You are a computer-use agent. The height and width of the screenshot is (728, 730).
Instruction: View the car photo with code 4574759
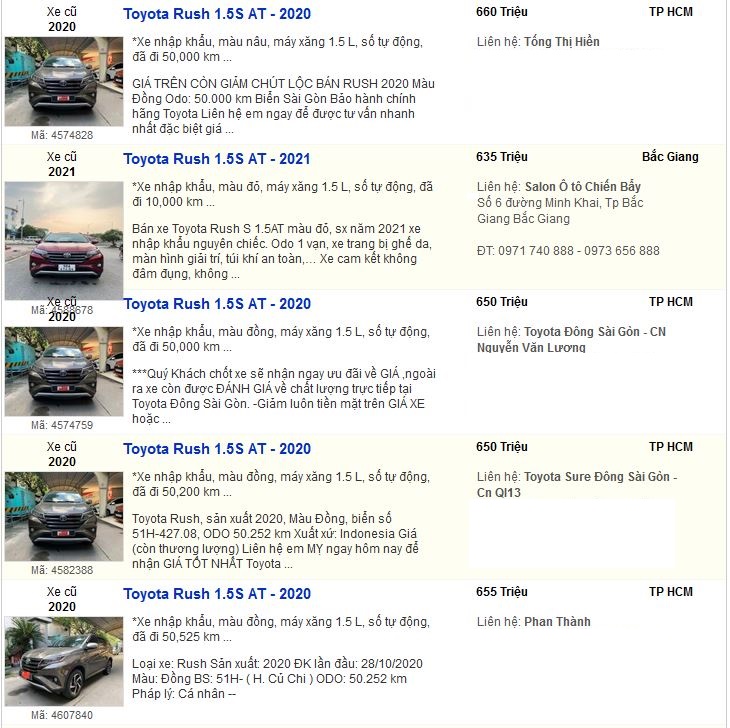63,371
